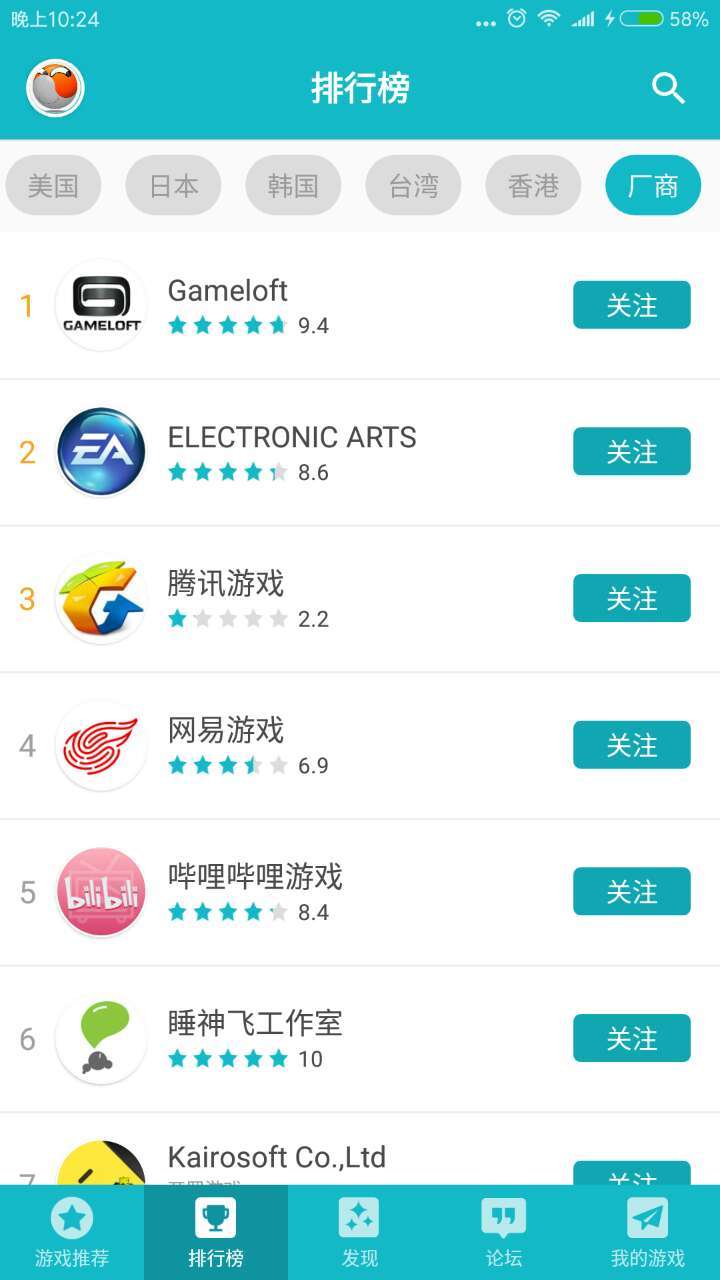This screenshot has height=1280, width=720.
Task: Open the 韩国 rankings
Action: click(293, 185)
